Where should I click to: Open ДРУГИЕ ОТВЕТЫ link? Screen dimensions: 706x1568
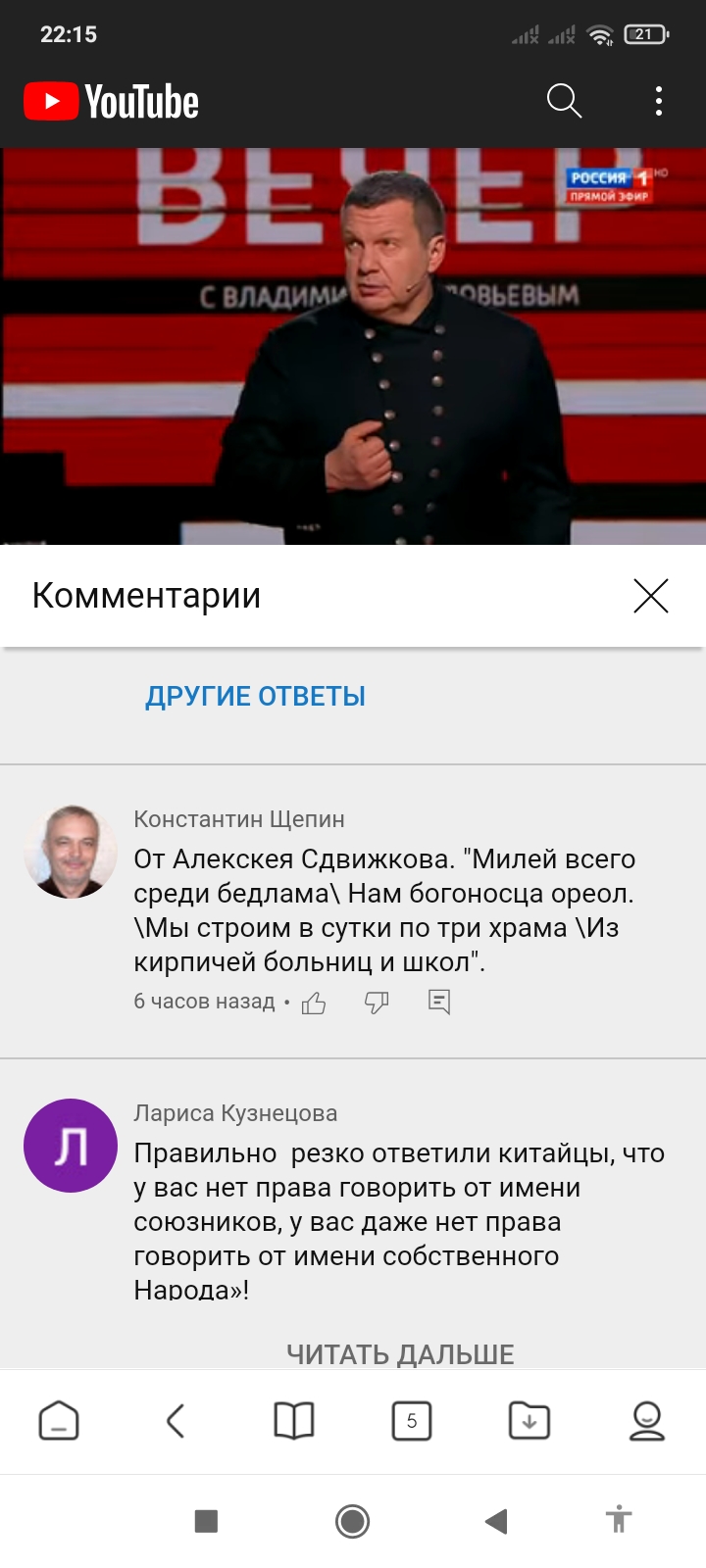coord(255,696)
